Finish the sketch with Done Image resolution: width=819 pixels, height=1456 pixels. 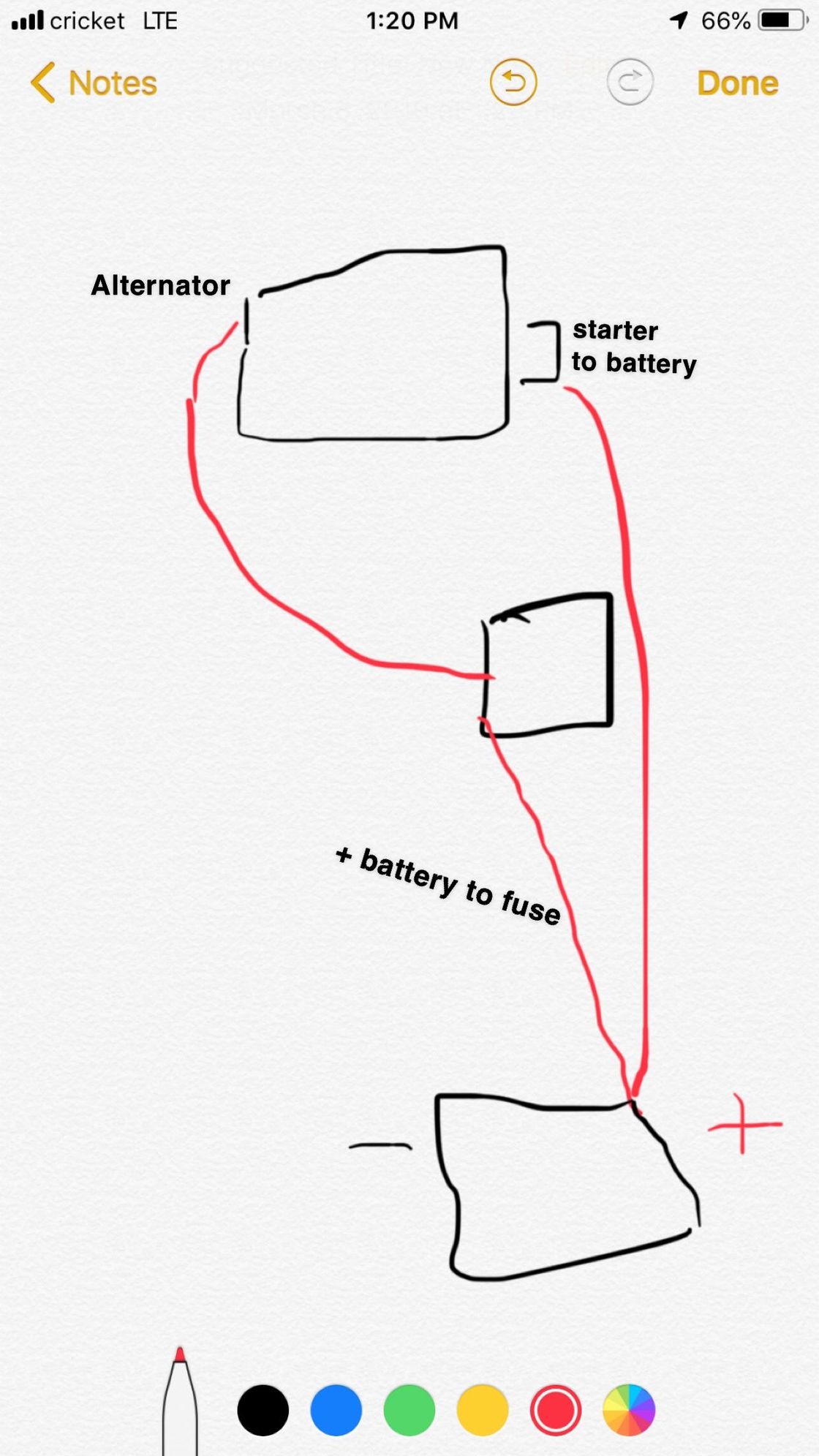coord(737,83)
